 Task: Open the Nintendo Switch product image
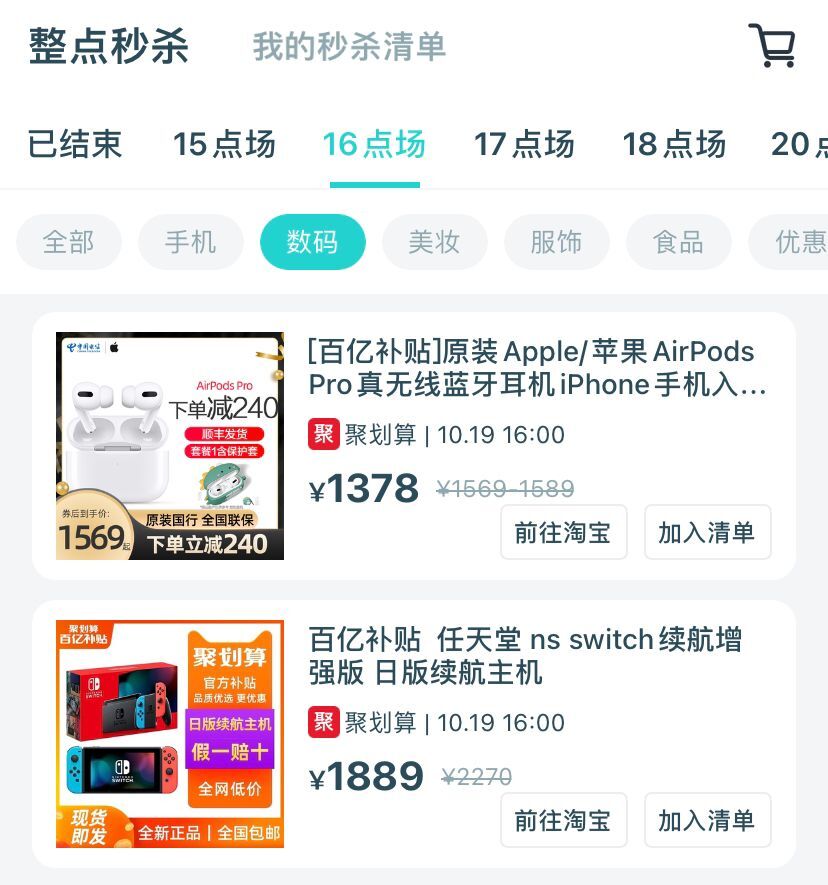(x=170, y=733)
